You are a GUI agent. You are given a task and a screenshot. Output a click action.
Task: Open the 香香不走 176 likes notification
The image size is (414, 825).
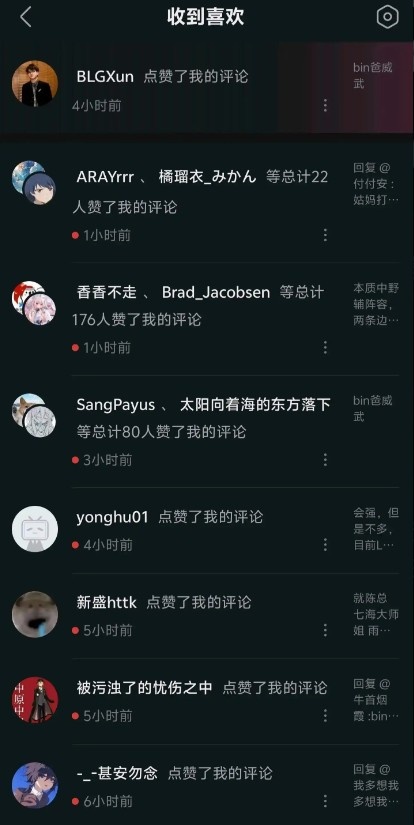click(x=207, y=319)
